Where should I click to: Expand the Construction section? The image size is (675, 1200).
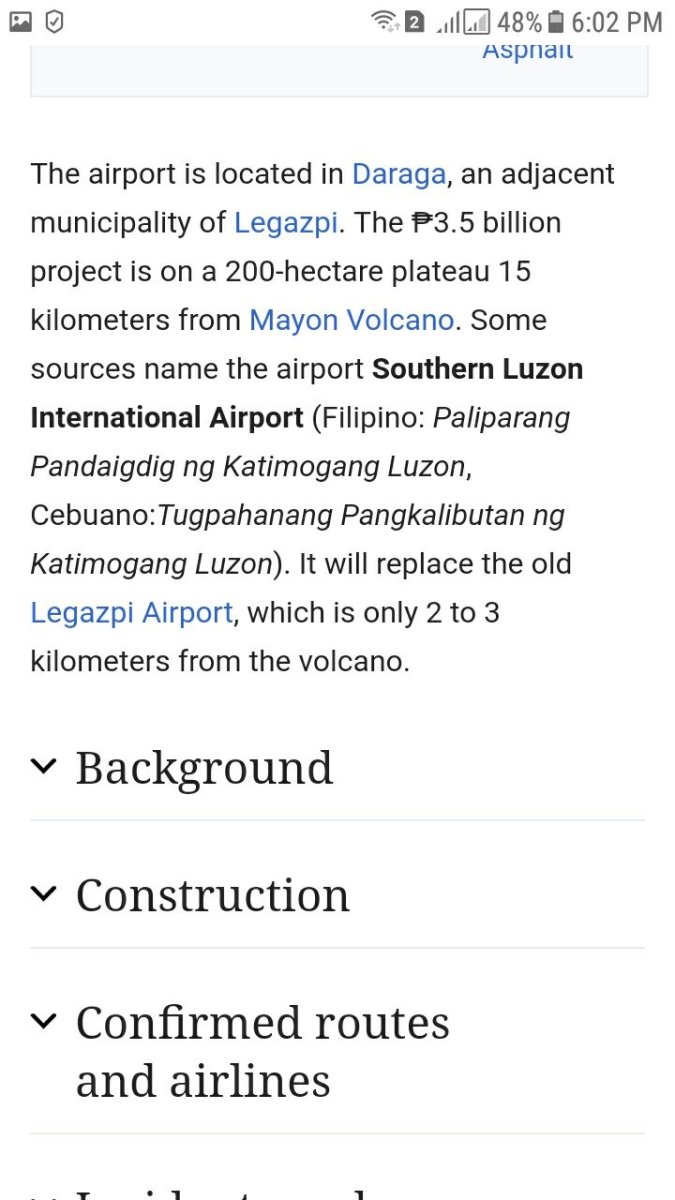(212, 895)
